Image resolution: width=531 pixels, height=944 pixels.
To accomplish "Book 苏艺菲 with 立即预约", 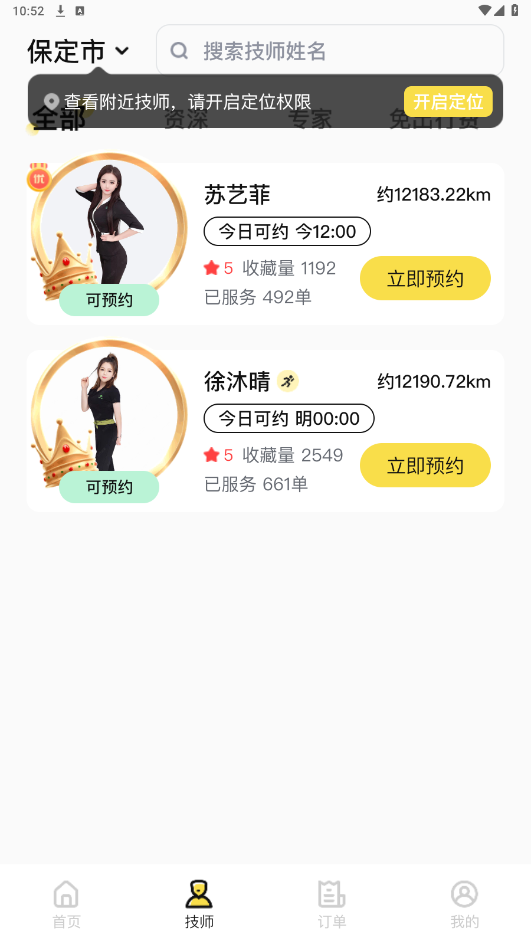I will pyautogui.click(x=425, y=278).
